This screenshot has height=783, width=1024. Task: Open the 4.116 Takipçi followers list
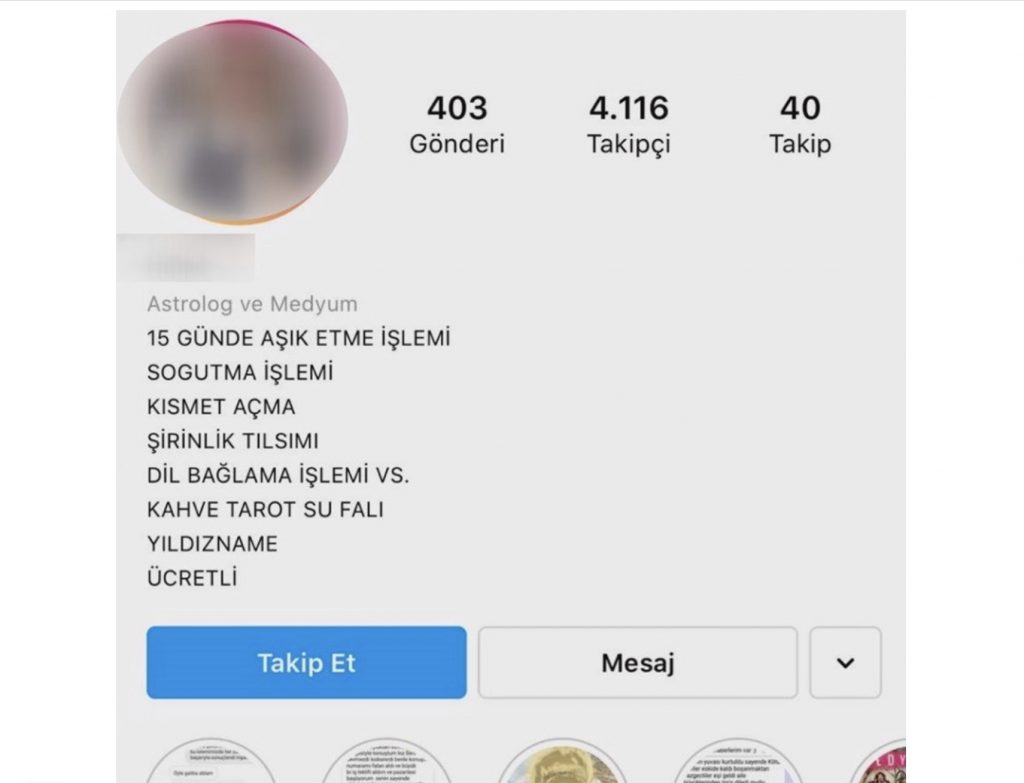[628, 125]
